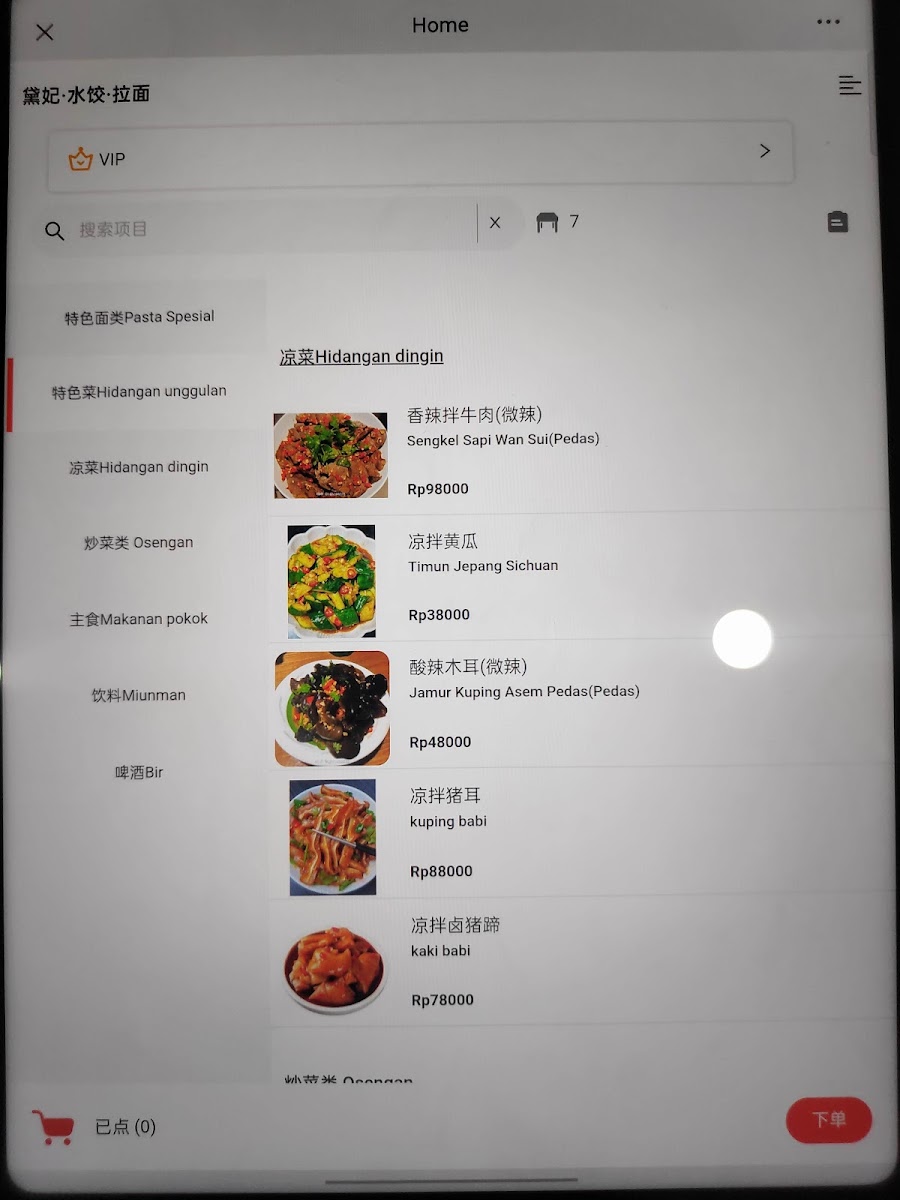Close the Home page
Screen dimensions: 900x1200
coord(44,32)
